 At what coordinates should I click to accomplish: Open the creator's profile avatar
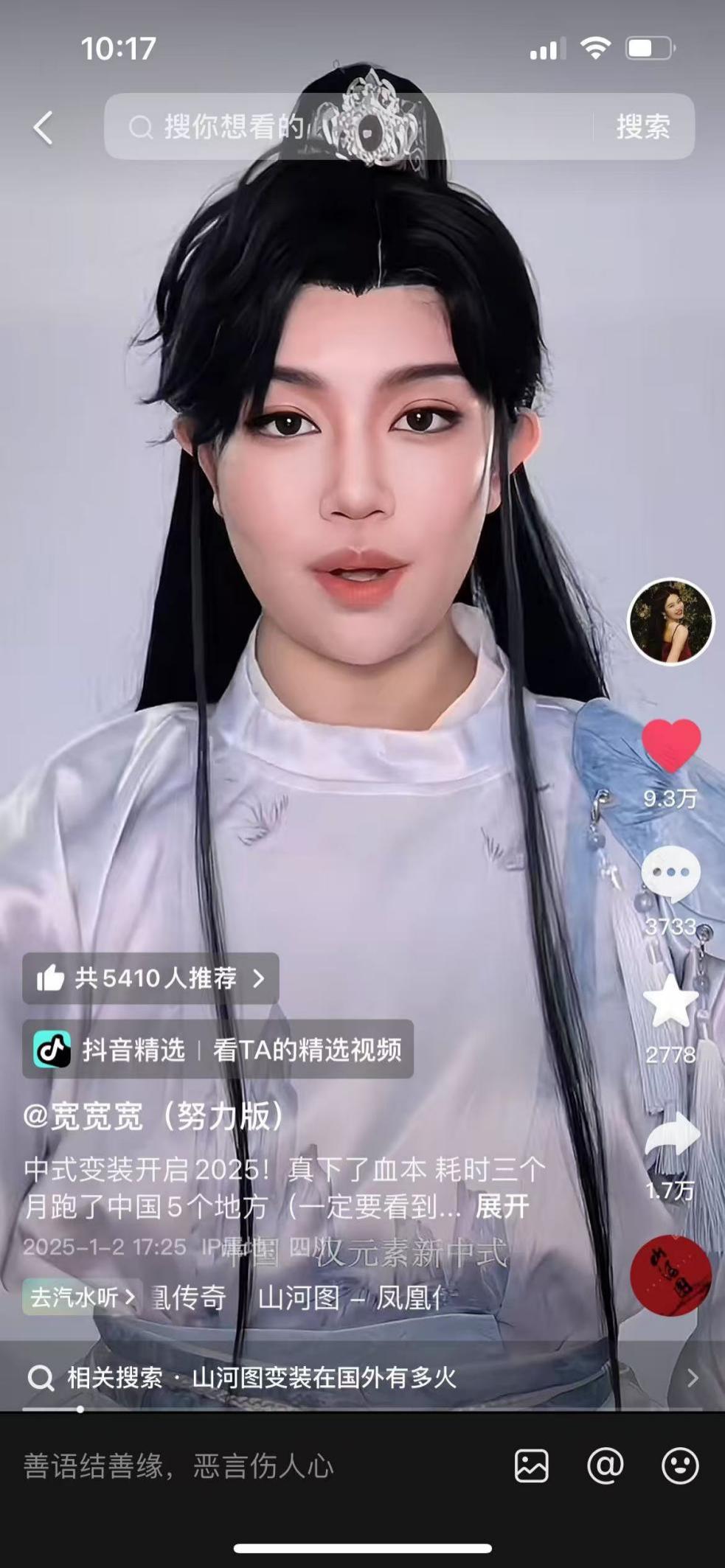[670, 621]
